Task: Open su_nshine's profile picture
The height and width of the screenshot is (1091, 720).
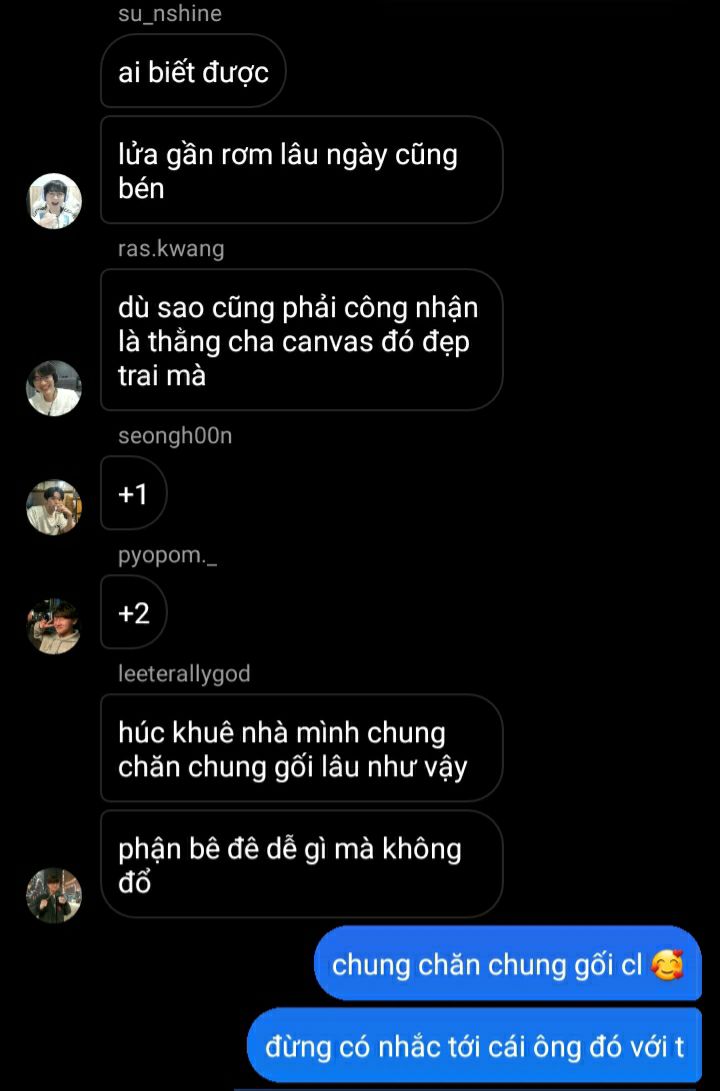Action: pyautogui.click(x=53, y=200)
